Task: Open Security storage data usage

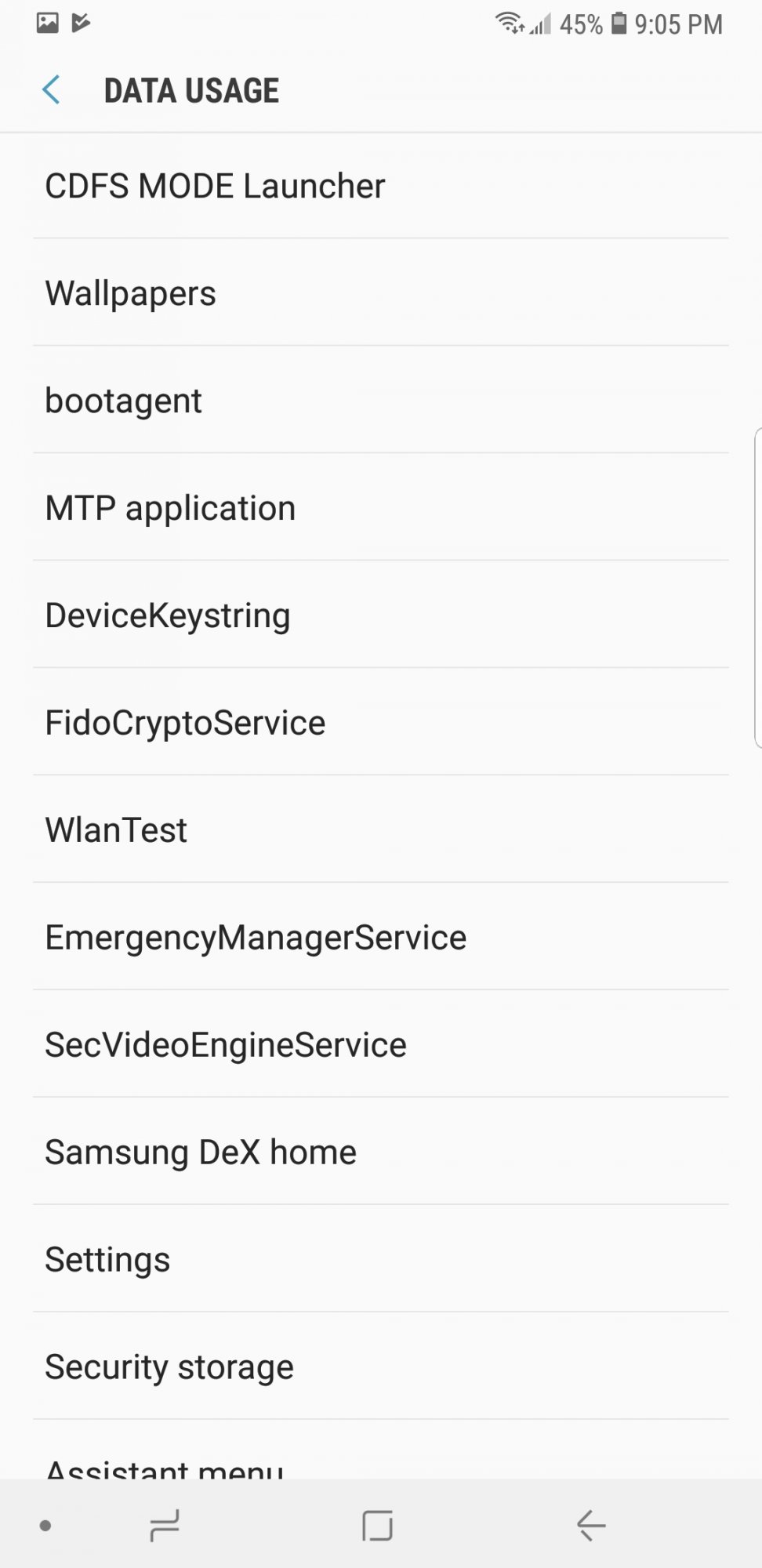Action: [x=381, y=1367]
